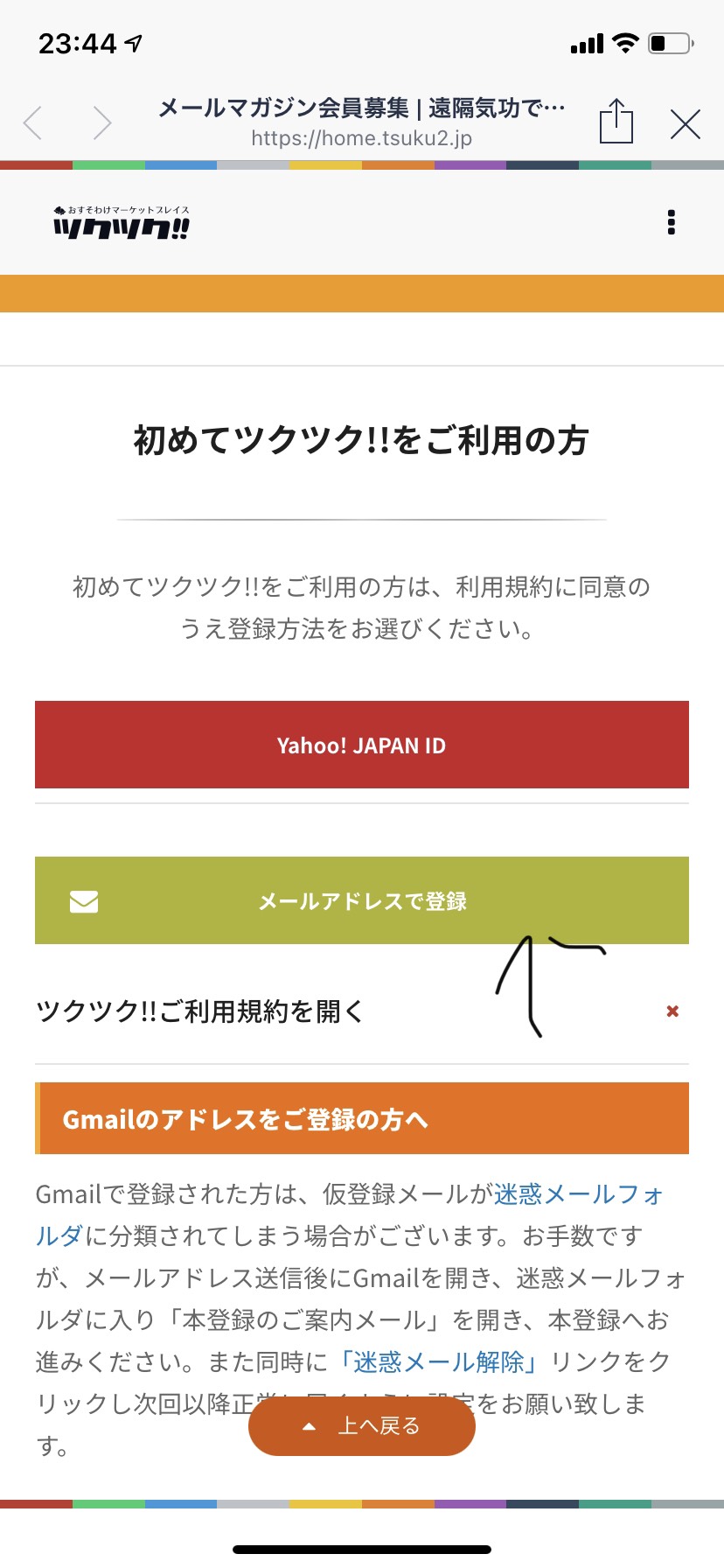This screenshot has height=1568, width=724.
Task: Expand ツクツク!!ご利用規約を開く section
Action: 362,1011
